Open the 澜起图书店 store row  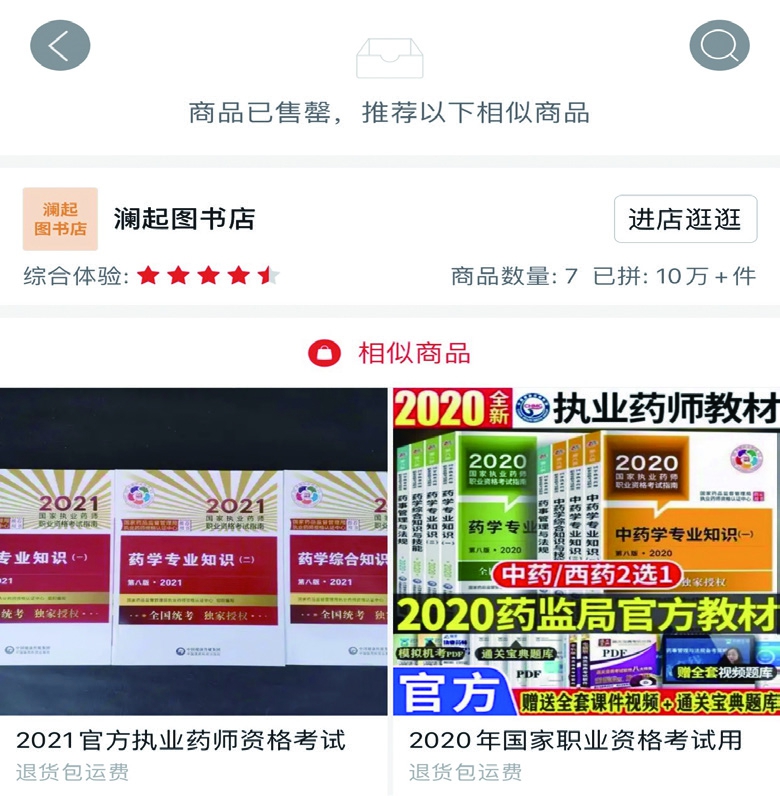pos(185,219)
